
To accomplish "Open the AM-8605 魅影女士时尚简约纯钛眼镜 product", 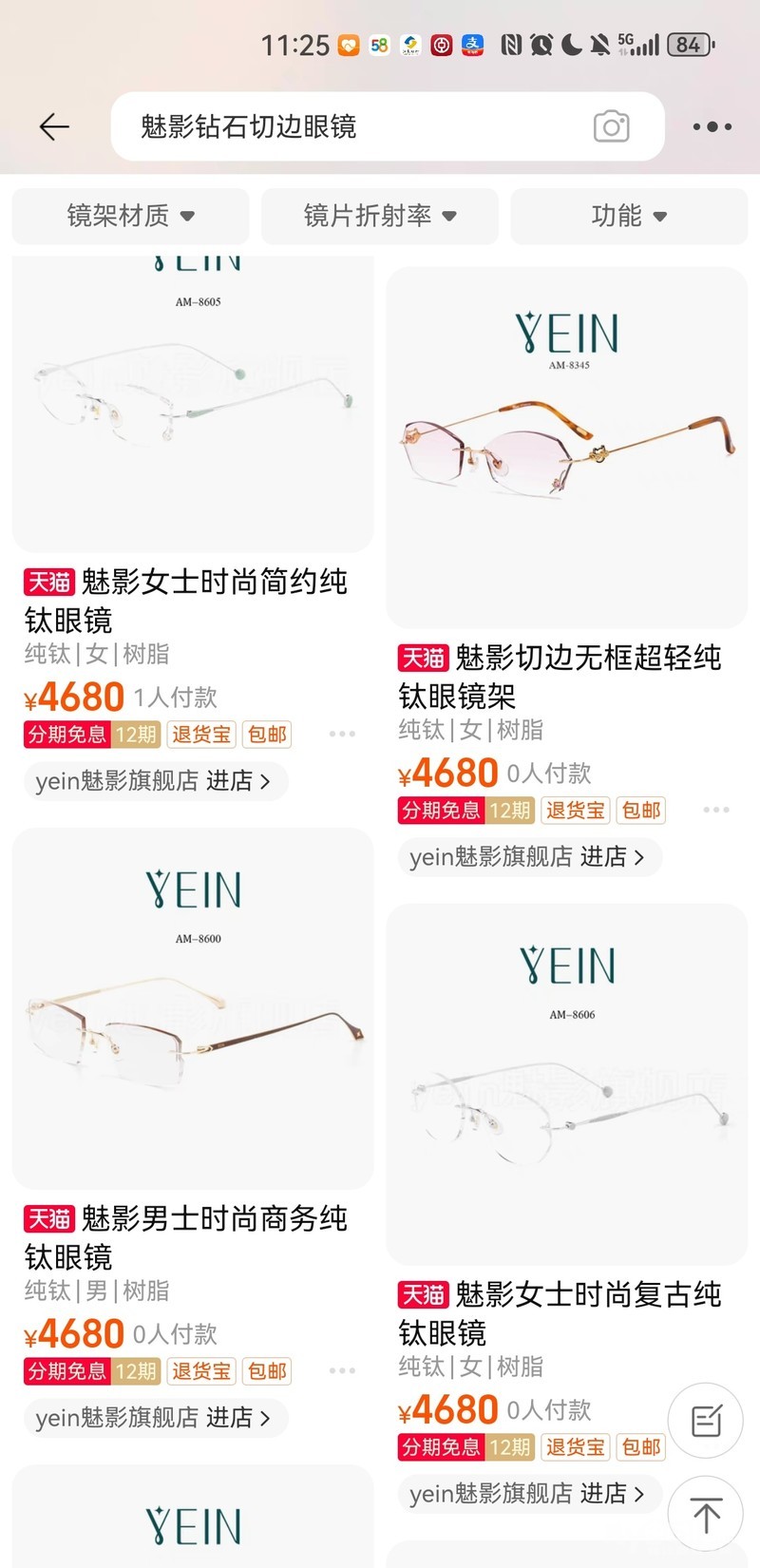I will pyautogui.click(x=192, y=409).
